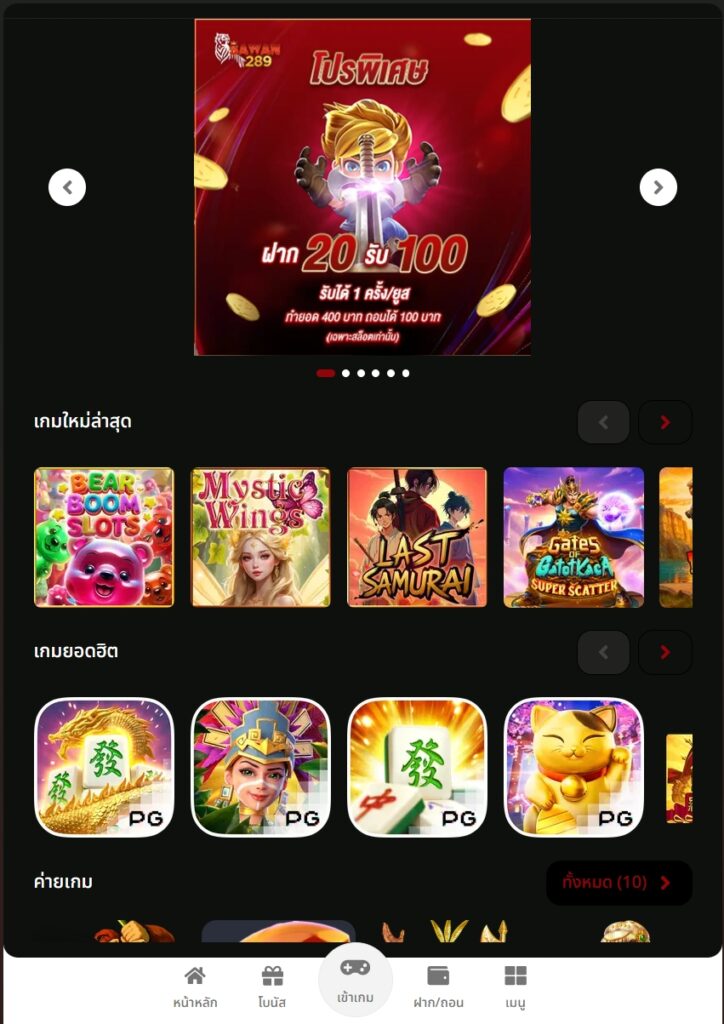Switch to the โบนัส bonus tab
Viewport: 724px width, 1024px height.
pos(272,986)
